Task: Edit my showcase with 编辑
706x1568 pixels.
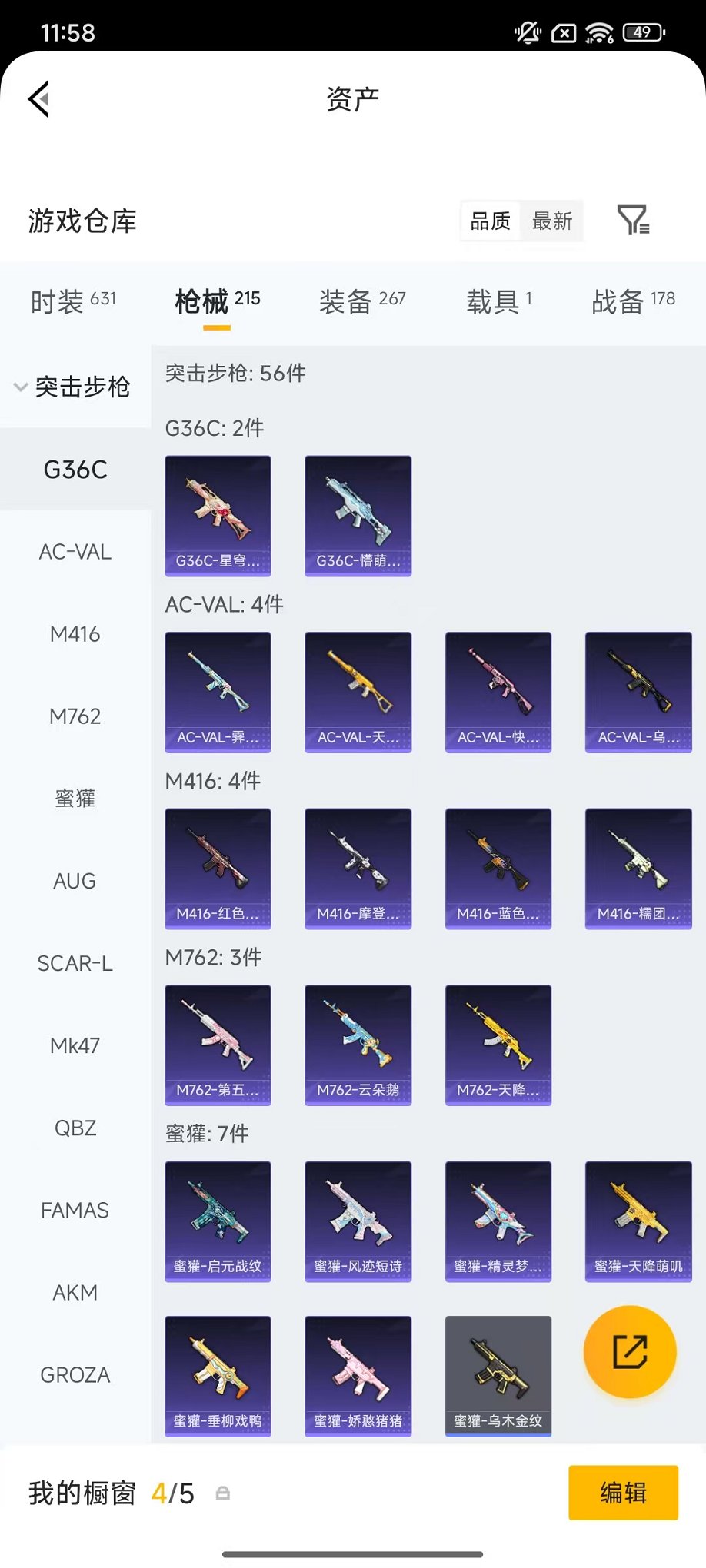Action: [623, 1493]
